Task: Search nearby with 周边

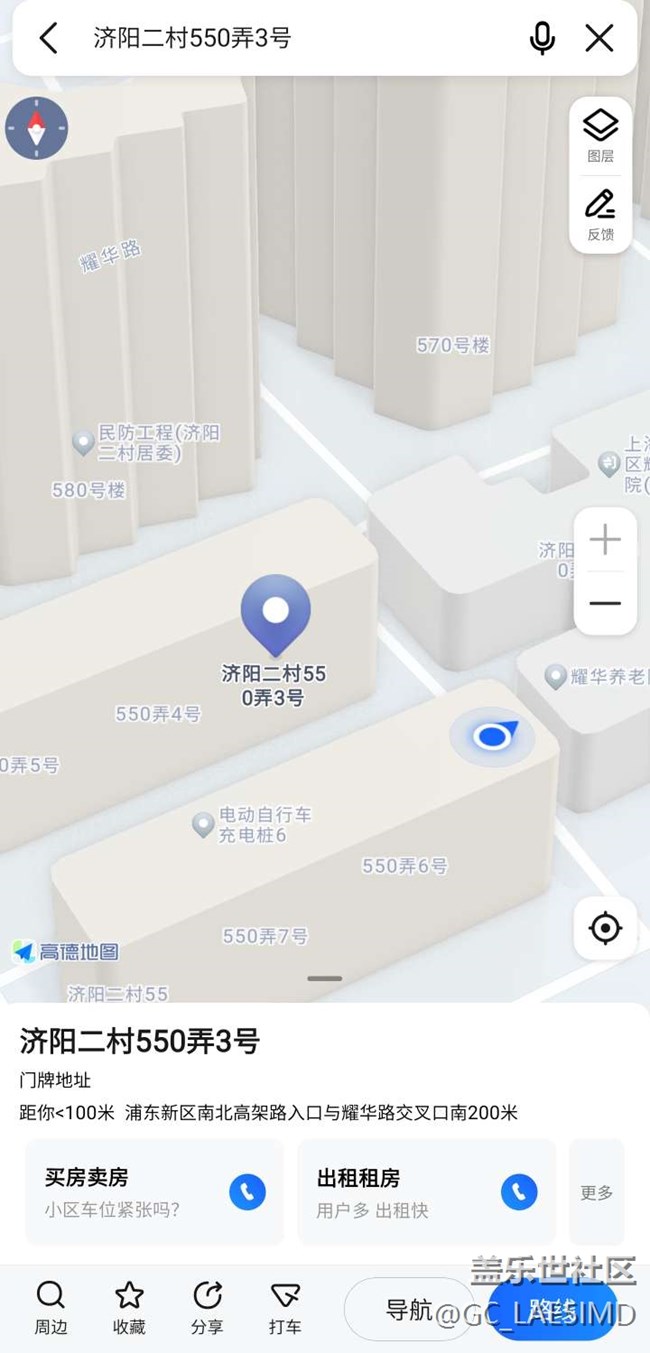Action: click(x=51, y=1308)
